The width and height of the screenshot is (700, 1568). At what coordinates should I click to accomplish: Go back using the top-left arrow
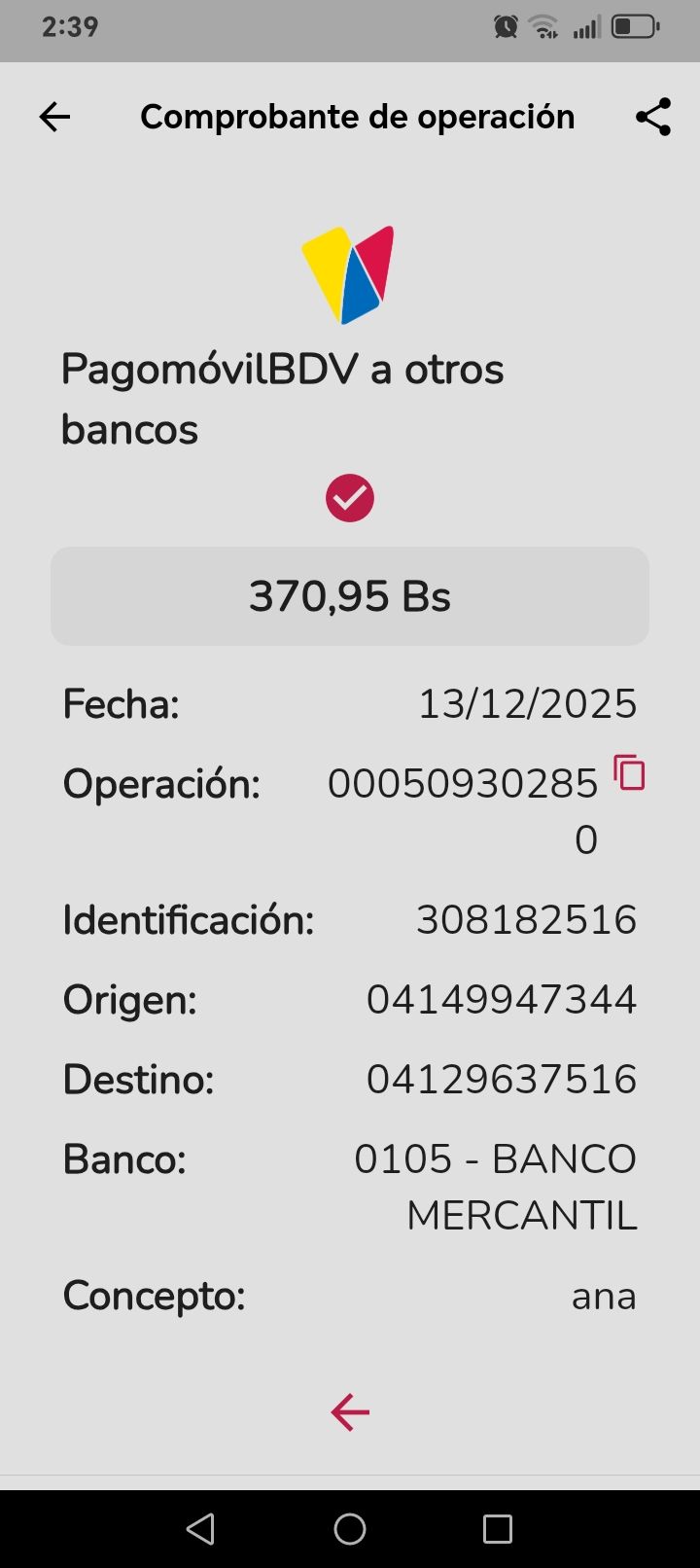point(54,118)
